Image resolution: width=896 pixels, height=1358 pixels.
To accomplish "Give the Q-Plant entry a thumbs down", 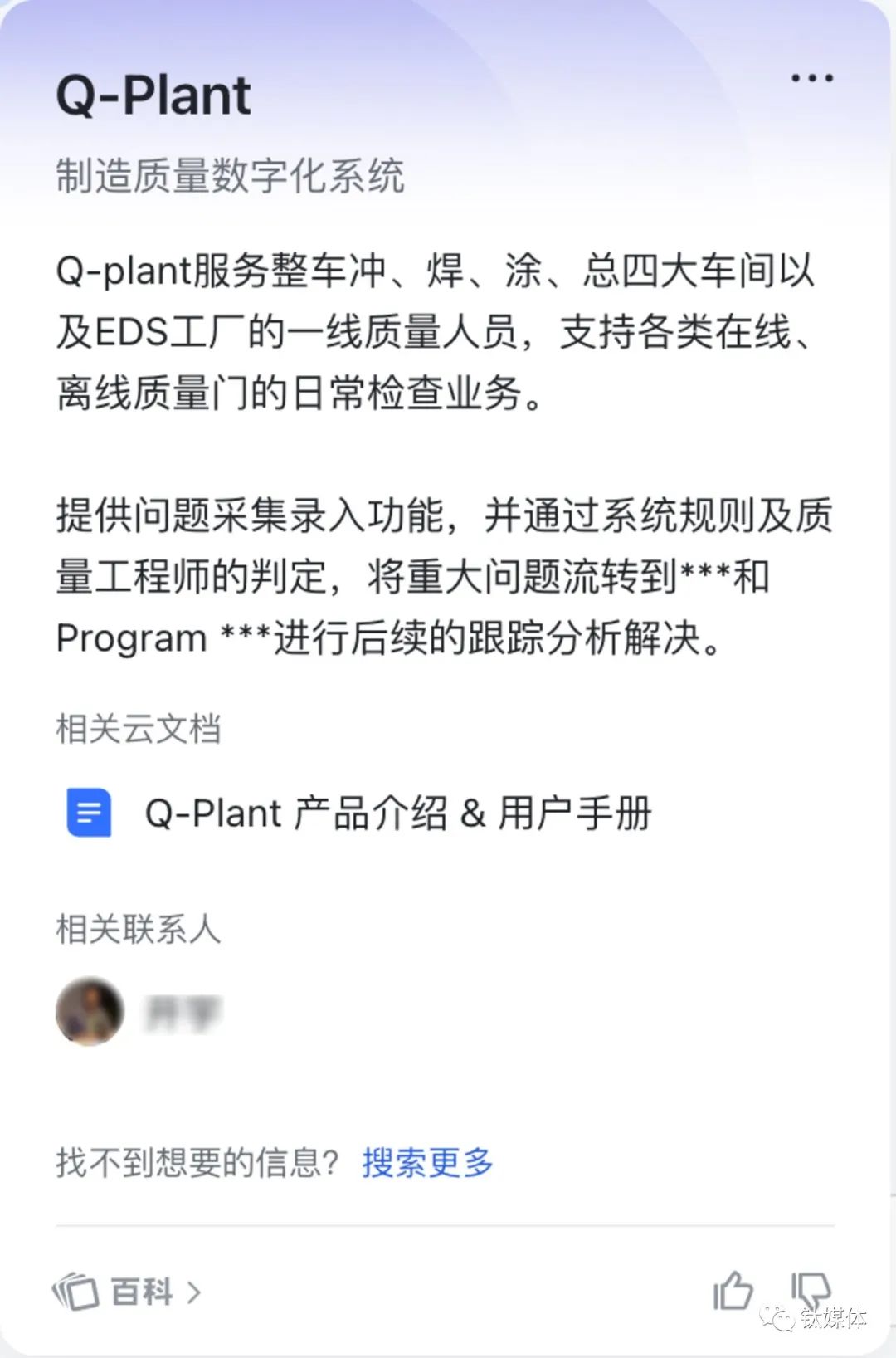I will [x=811, y=1291].
